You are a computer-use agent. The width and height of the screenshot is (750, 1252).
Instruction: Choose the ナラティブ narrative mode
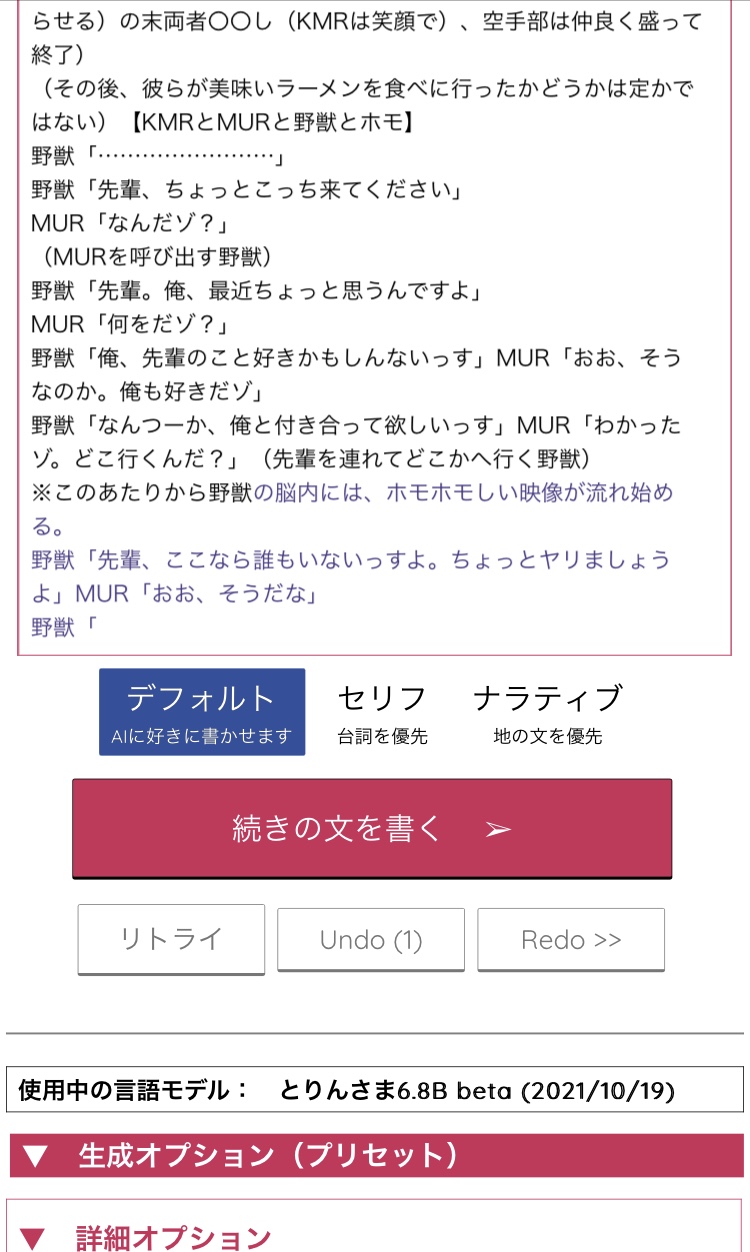(548, 712)
